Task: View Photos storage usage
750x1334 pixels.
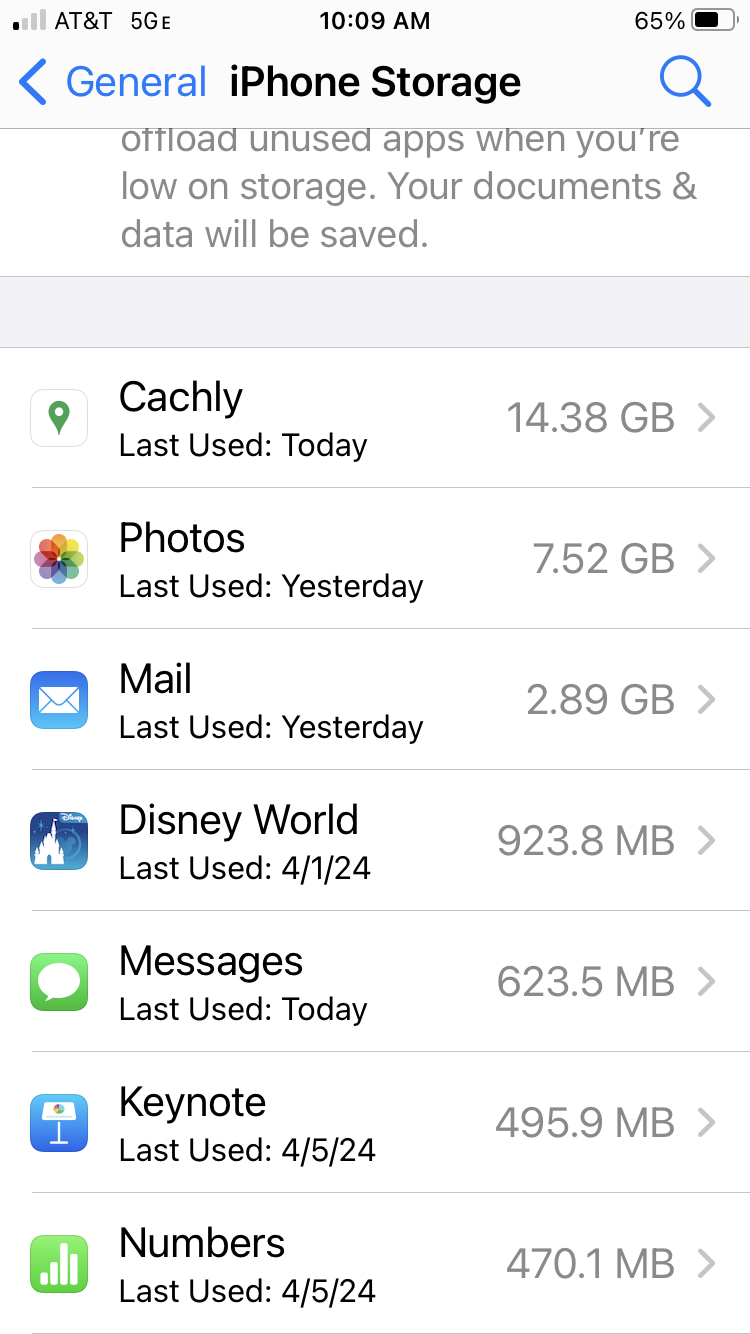Action: 375,559
